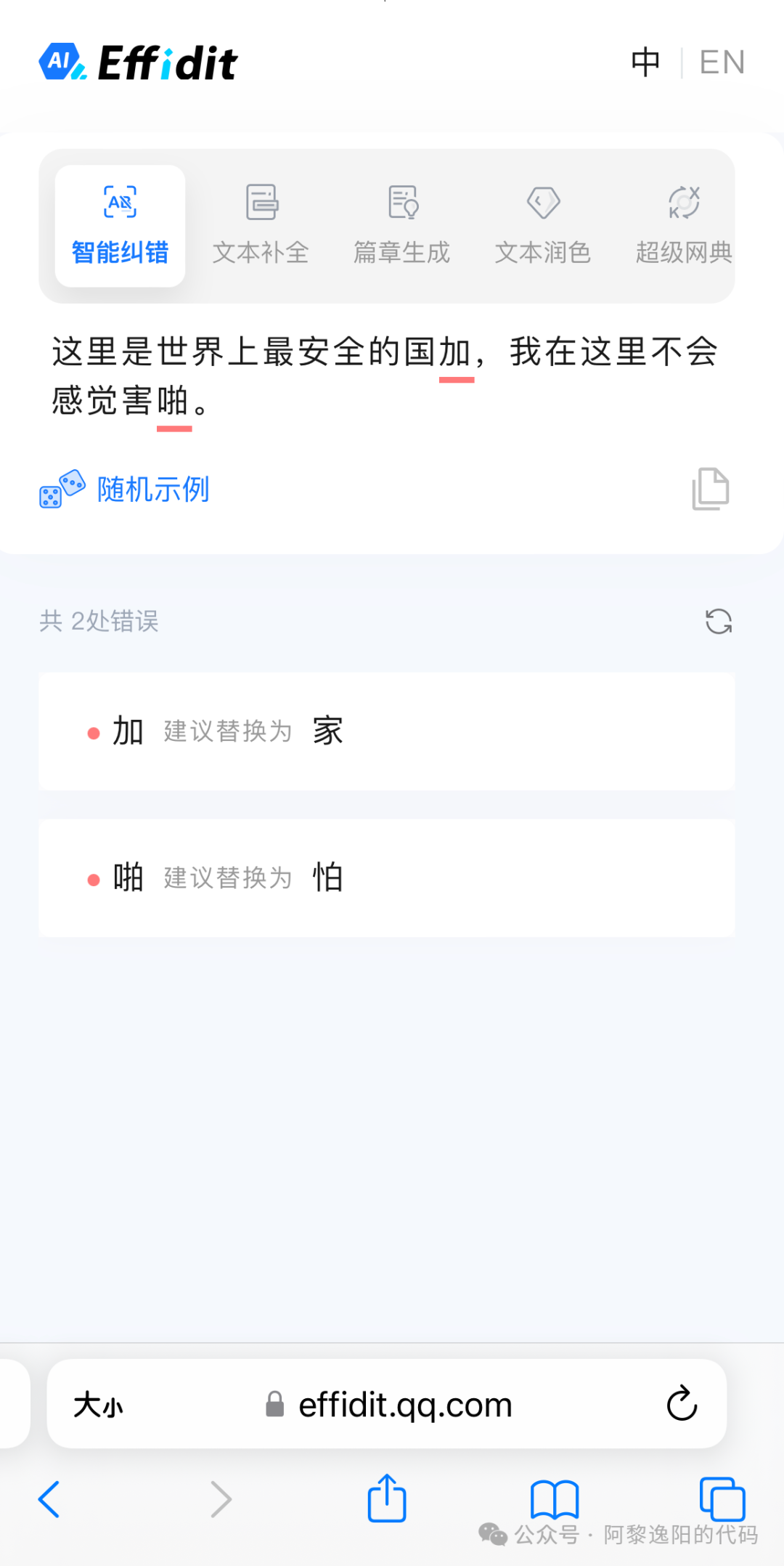Apply the suggestion replacing 加 with 家
This screenshot has width=784, height=1566.
tap(386, 731)
